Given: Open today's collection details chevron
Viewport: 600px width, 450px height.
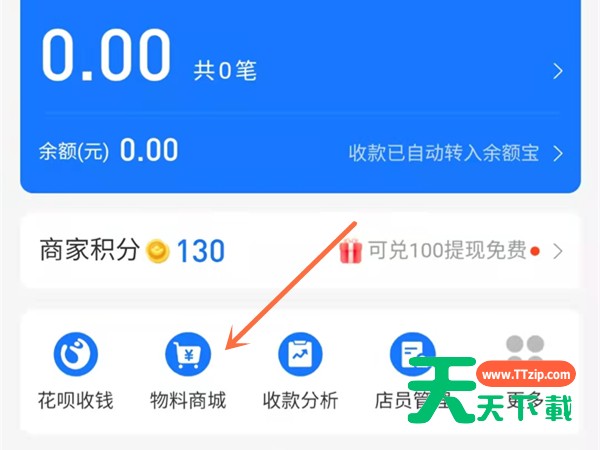Looking at the screenshot, I should [558, 71].
